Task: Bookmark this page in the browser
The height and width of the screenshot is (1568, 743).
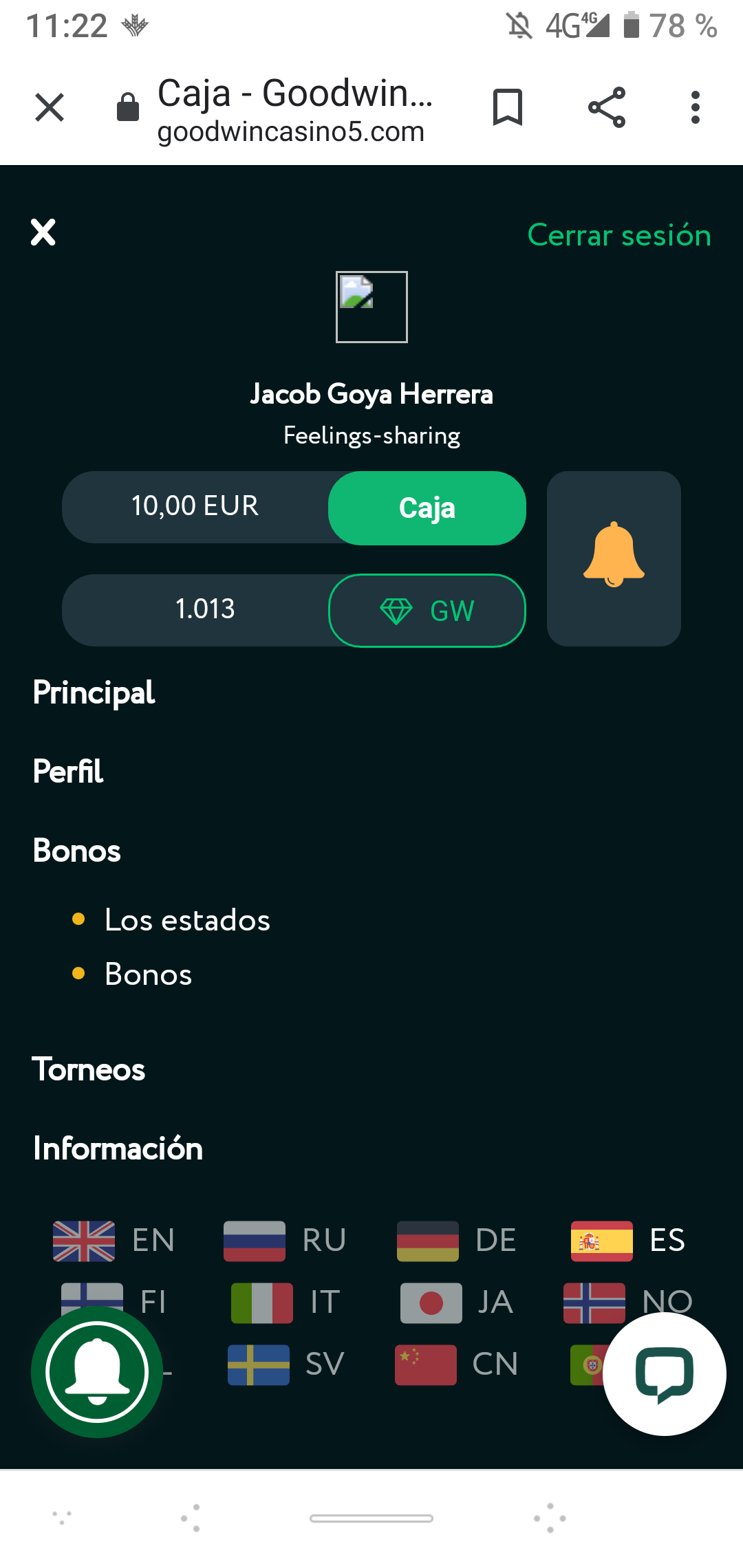Action: 508,108
